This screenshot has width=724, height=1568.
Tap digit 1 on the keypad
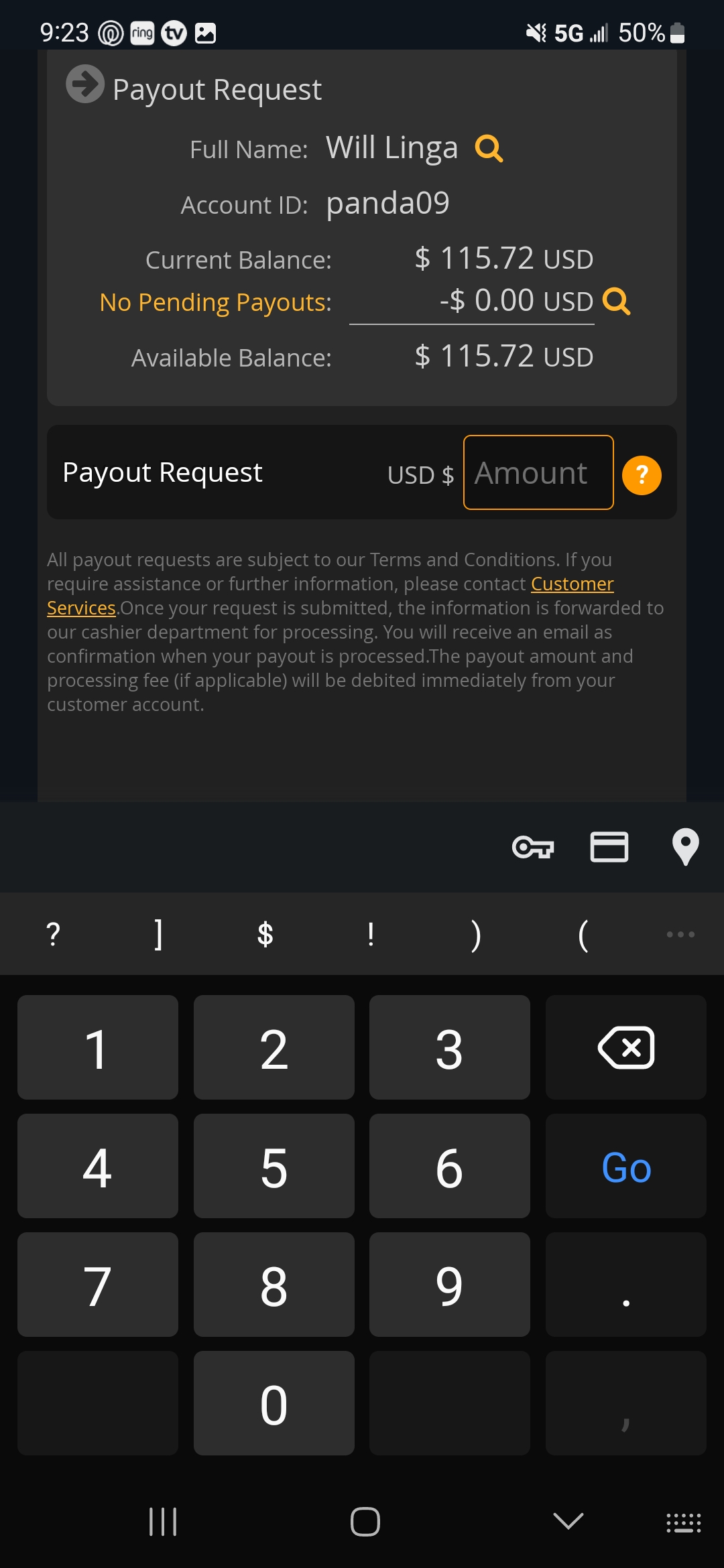[98, 1047]
